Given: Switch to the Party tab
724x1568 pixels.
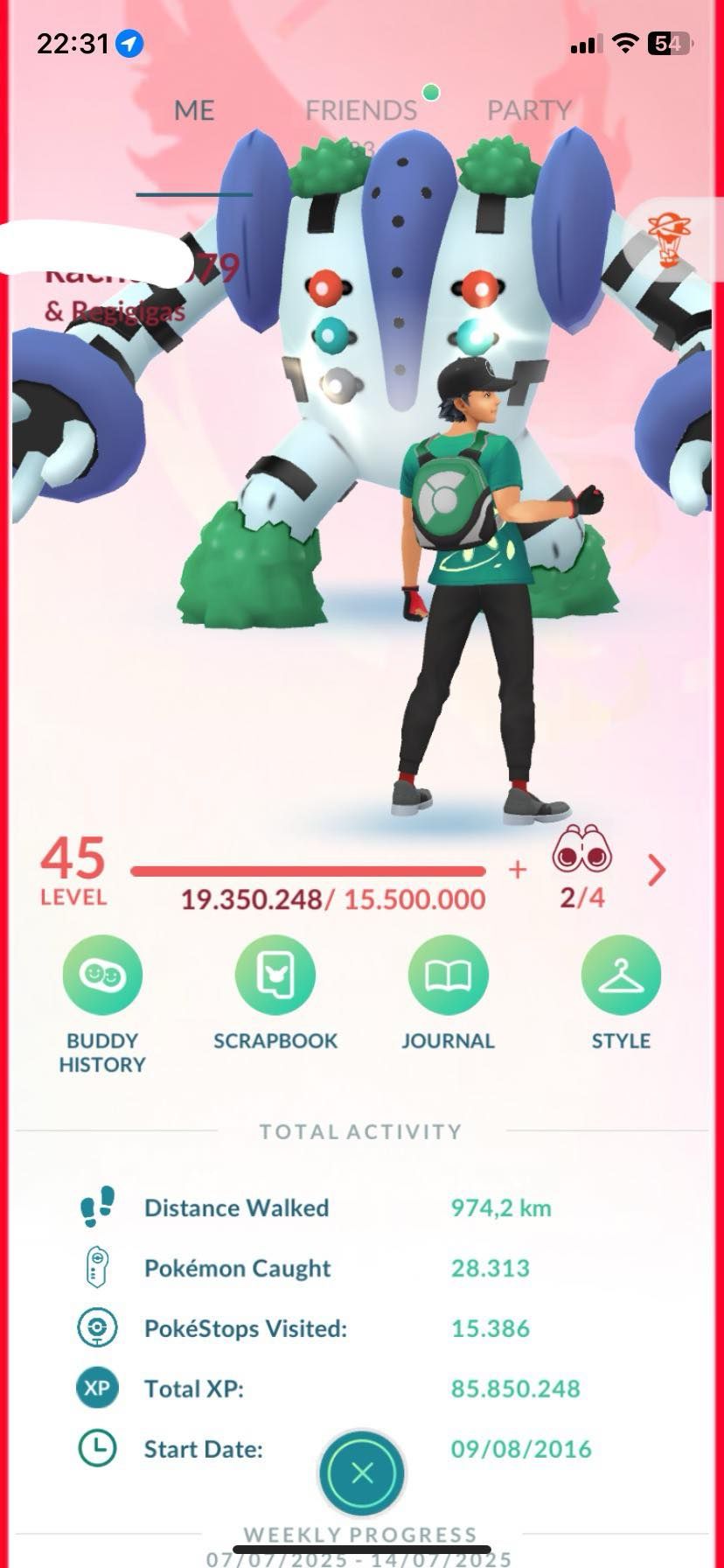Looking at the screenshot, I should point(529,110).
